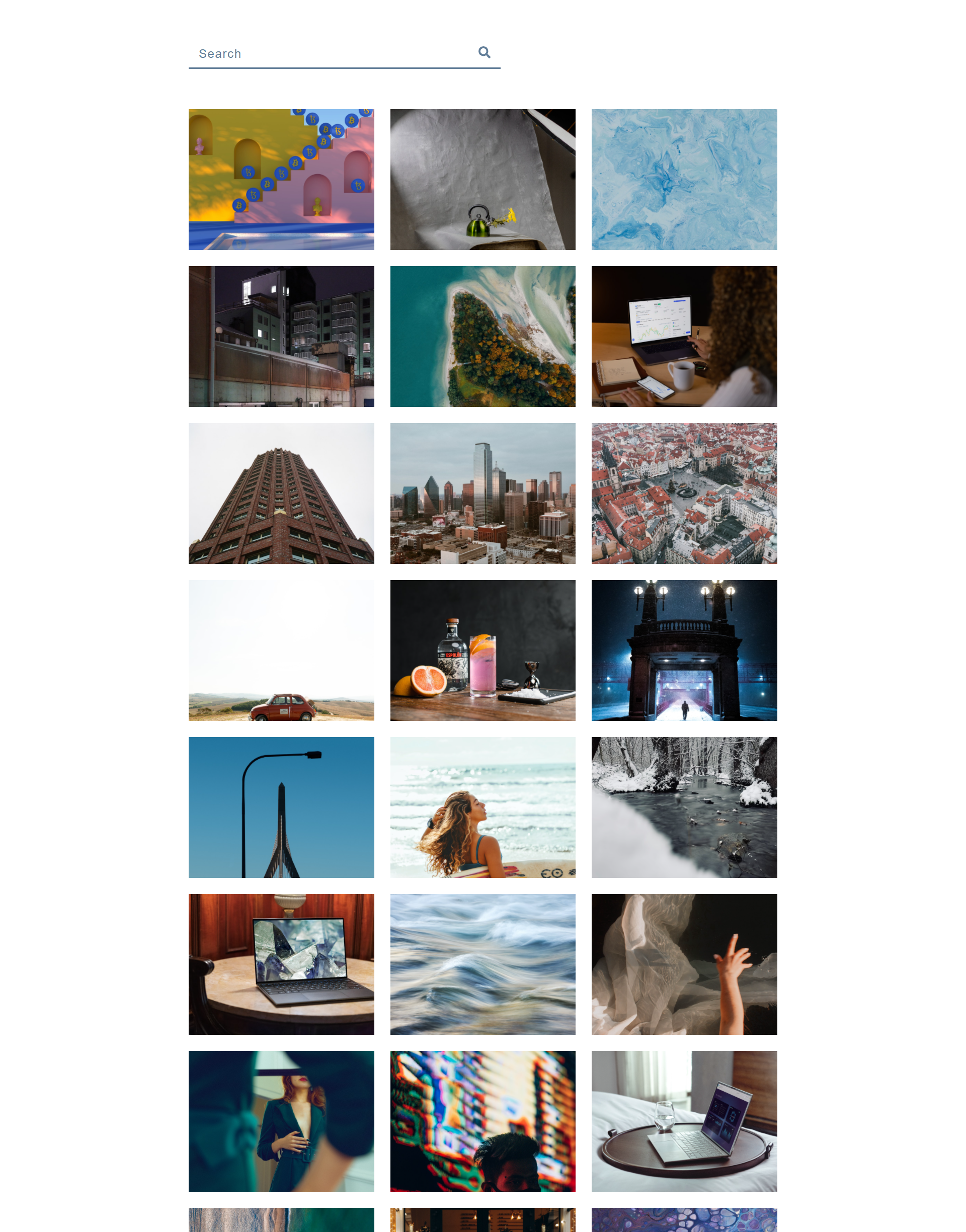This screenshot has width=966, height=1232.
Task: Open the woman working on laptop photo
Action: 684,337
